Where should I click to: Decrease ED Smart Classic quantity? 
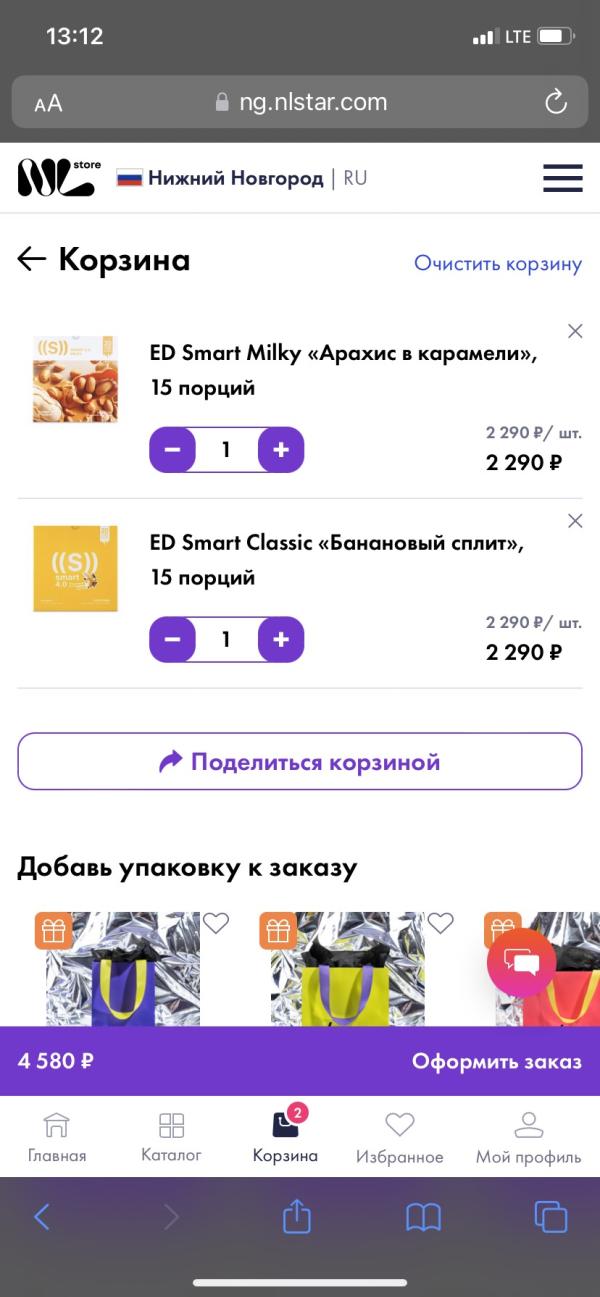(172, 640)
